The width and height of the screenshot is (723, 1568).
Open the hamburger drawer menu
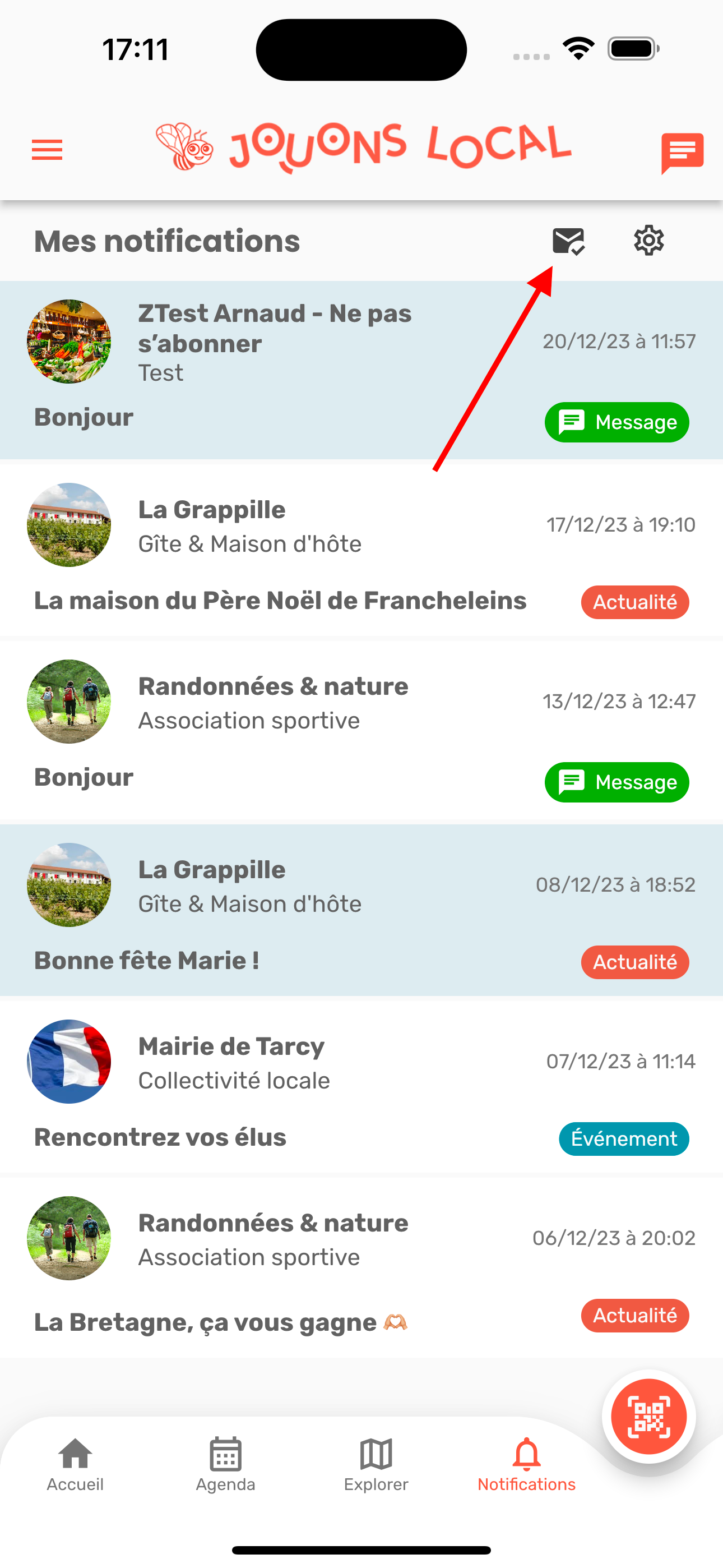tap(47, 150)
